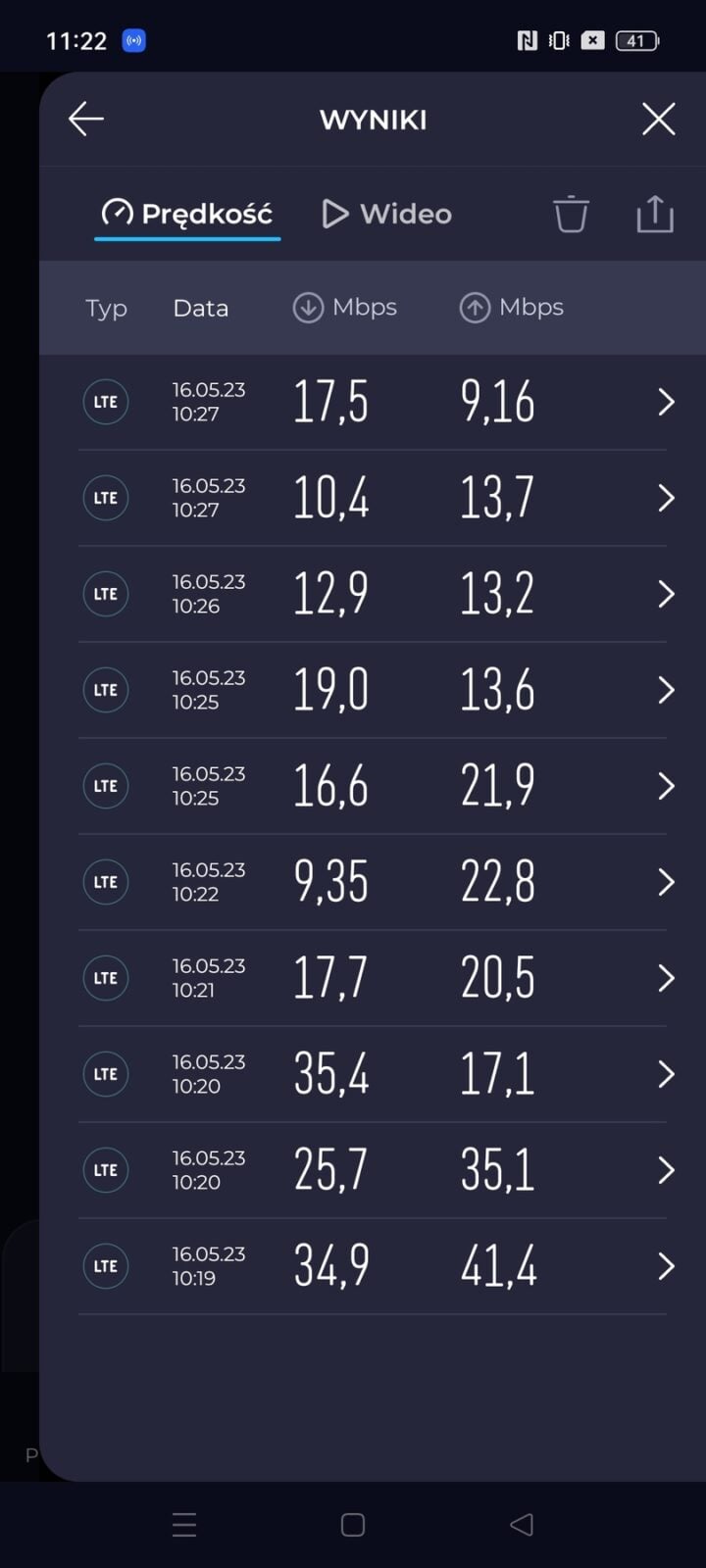Open the 10:22 test result

373,882
